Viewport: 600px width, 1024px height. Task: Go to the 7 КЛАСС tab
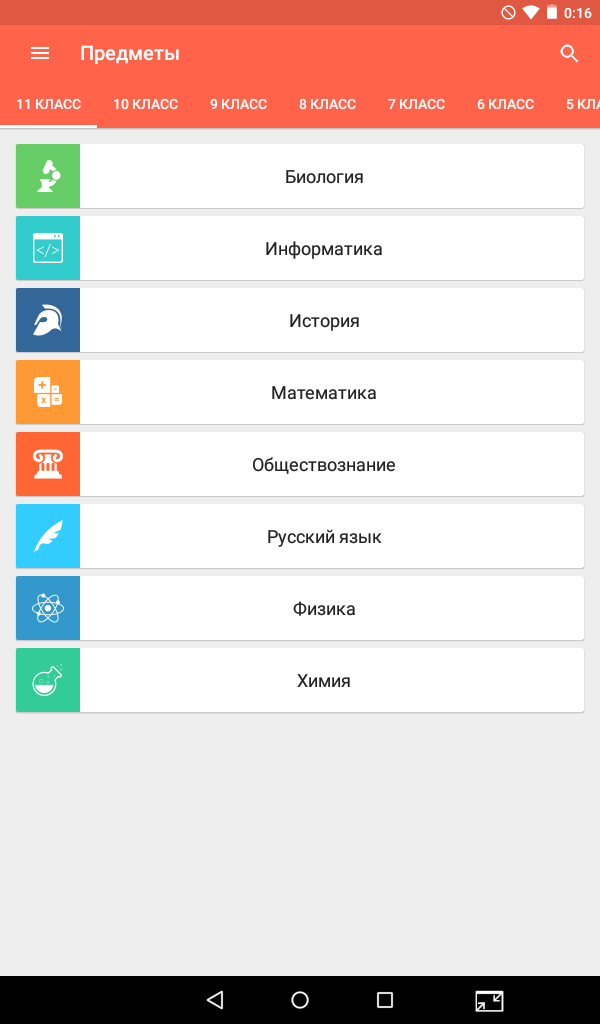416,104
